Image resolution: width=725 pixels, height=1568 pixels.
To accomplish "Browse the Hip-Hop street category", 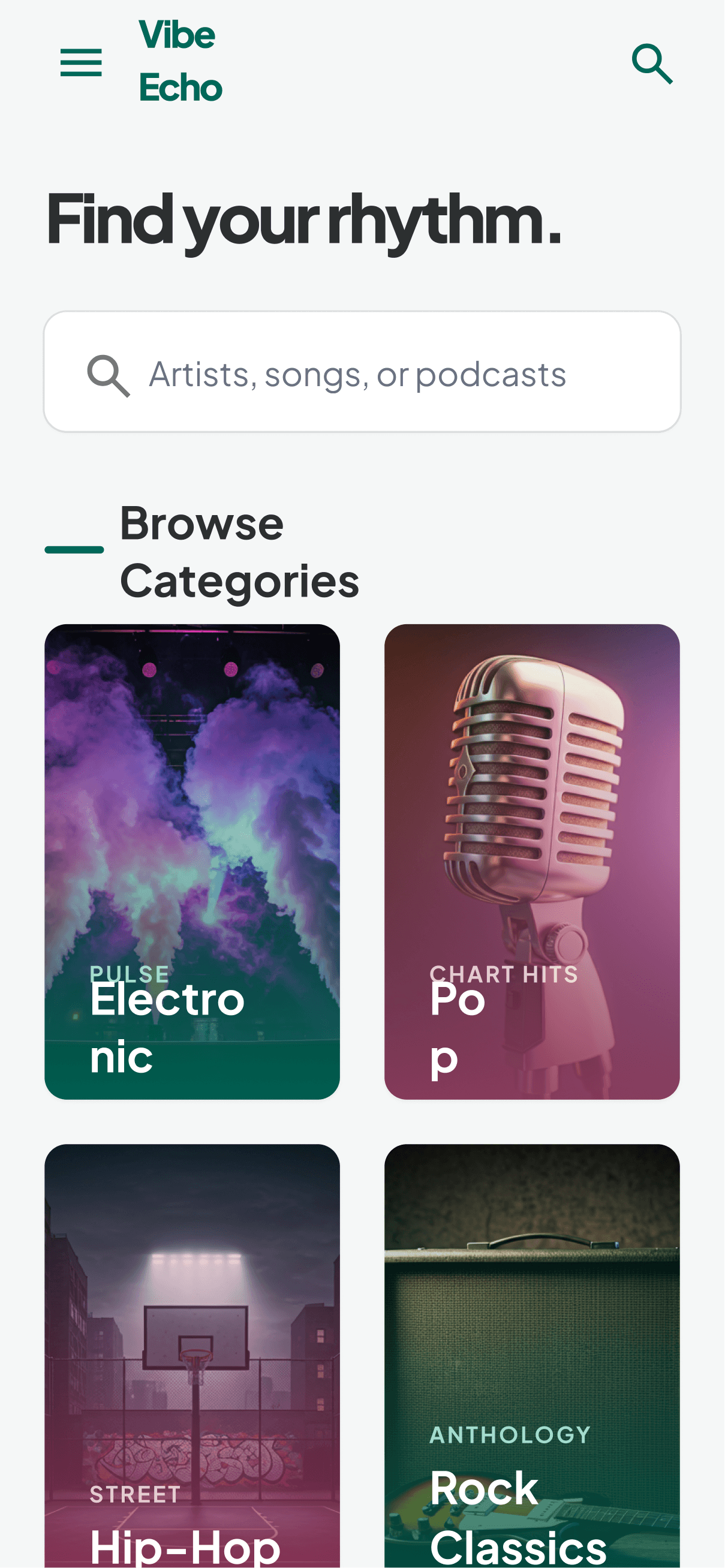I will tap(192, 1356).
